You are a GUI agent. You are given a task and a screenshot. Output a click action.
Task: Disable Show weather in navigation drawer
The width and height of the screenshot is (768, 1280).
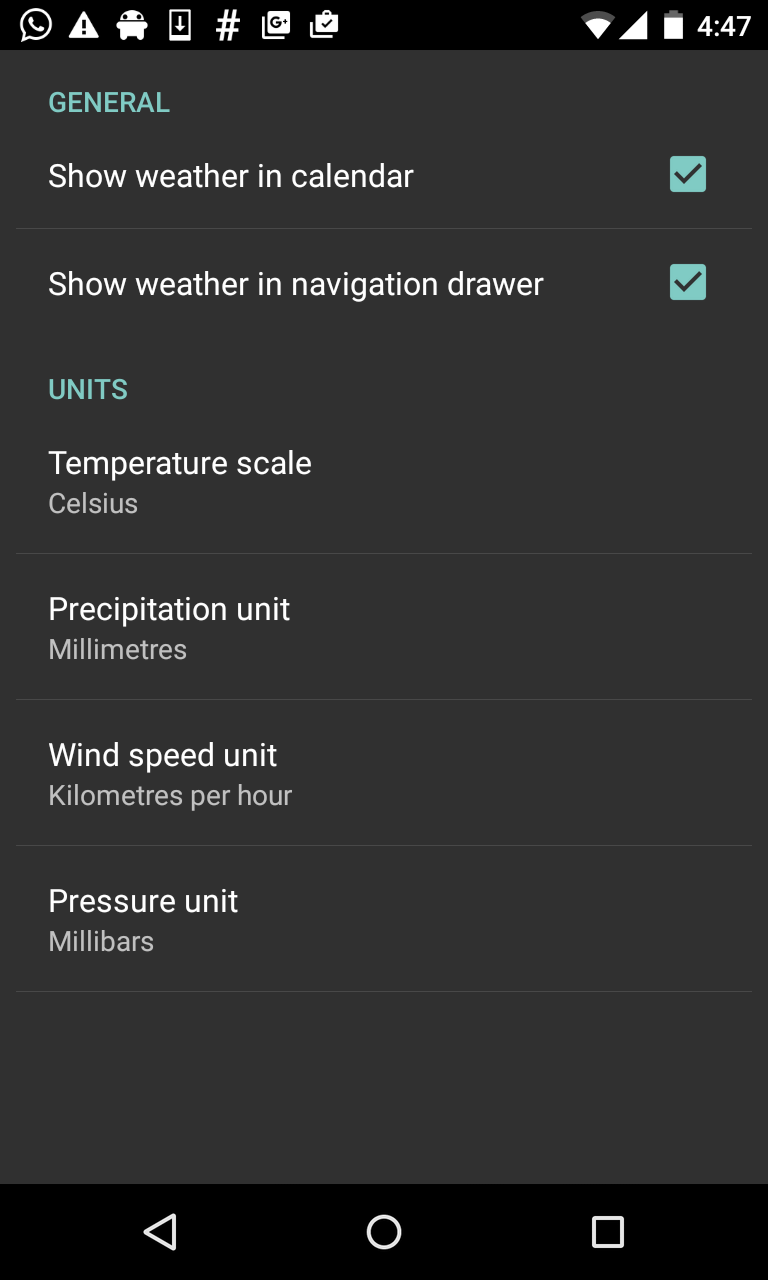[687, 283]
